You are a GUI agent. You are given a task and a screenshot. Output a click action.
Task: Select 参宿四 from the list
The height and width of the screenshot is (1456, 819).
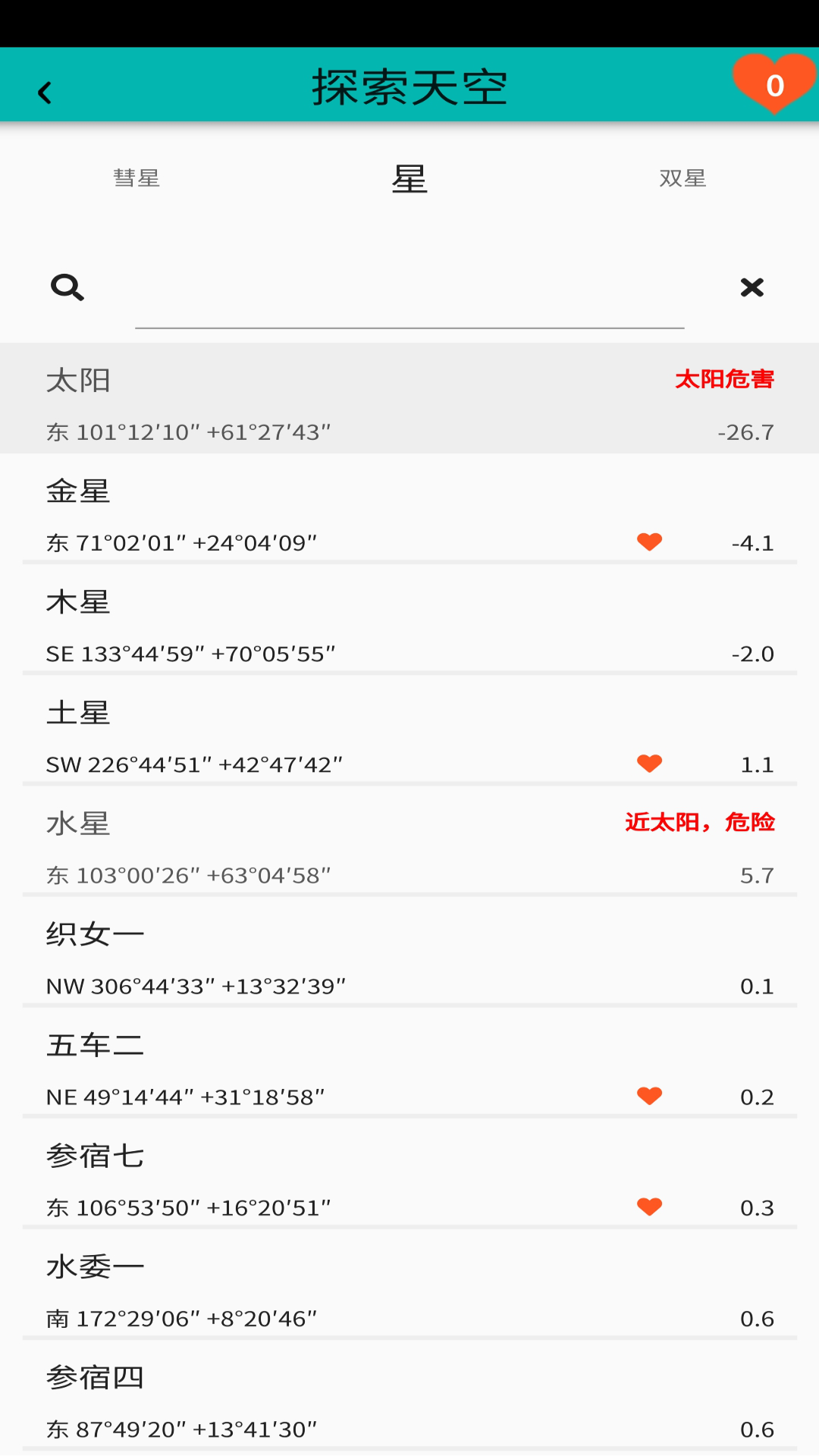[x=409, y=1395]
